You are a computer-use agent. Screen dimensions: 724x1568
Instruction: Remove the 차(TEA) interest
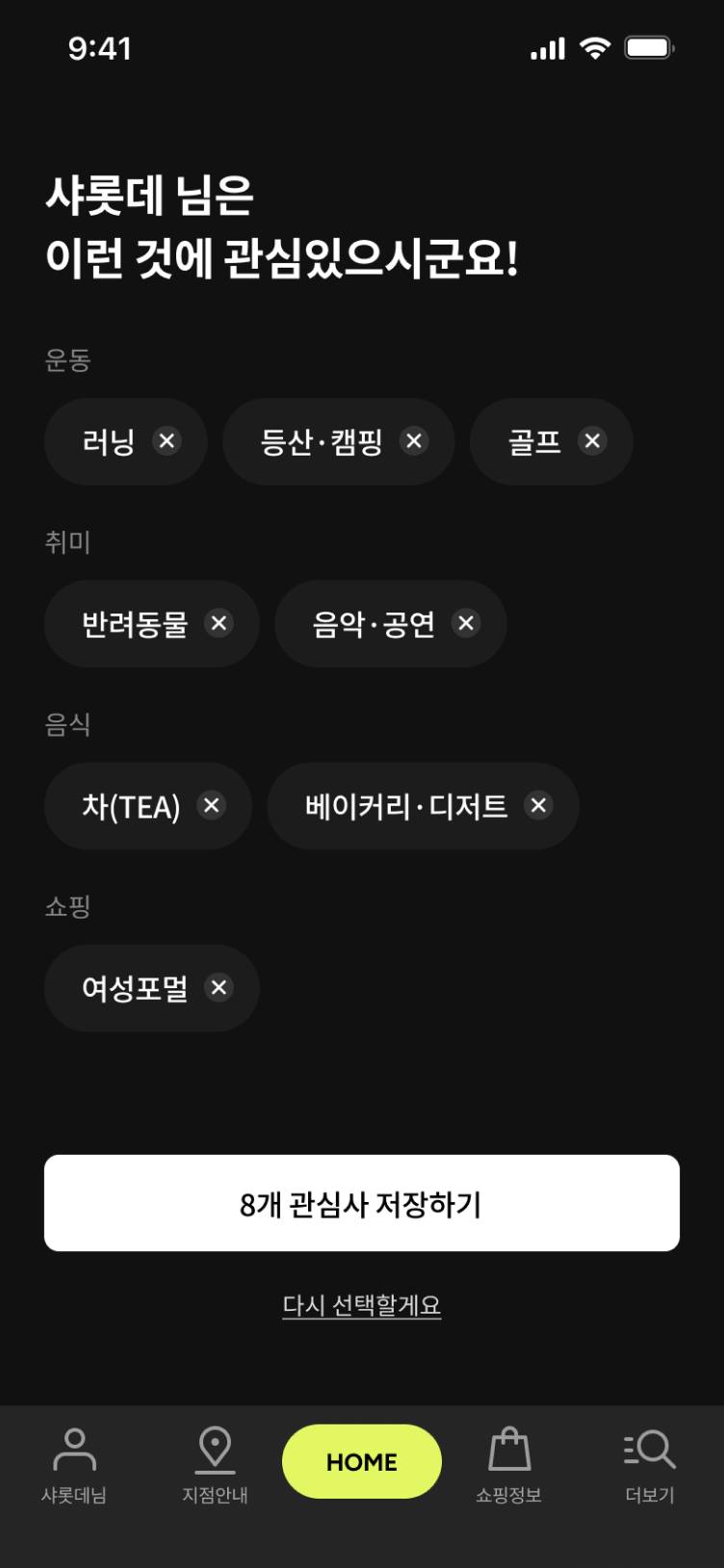tap(212, 805)
